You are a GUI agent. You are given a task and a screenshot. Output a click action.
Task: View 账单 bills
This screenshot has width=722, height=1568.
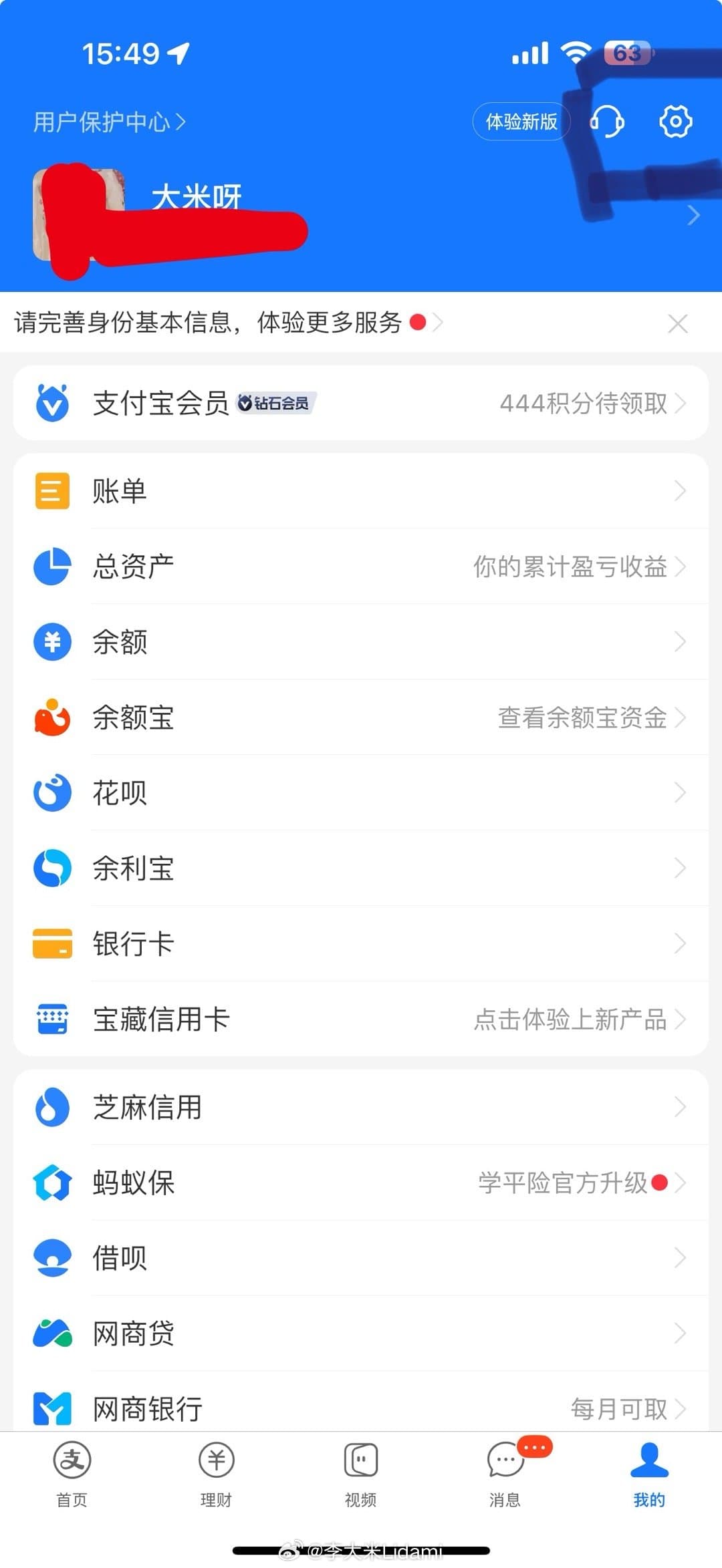tap(361, 491)
